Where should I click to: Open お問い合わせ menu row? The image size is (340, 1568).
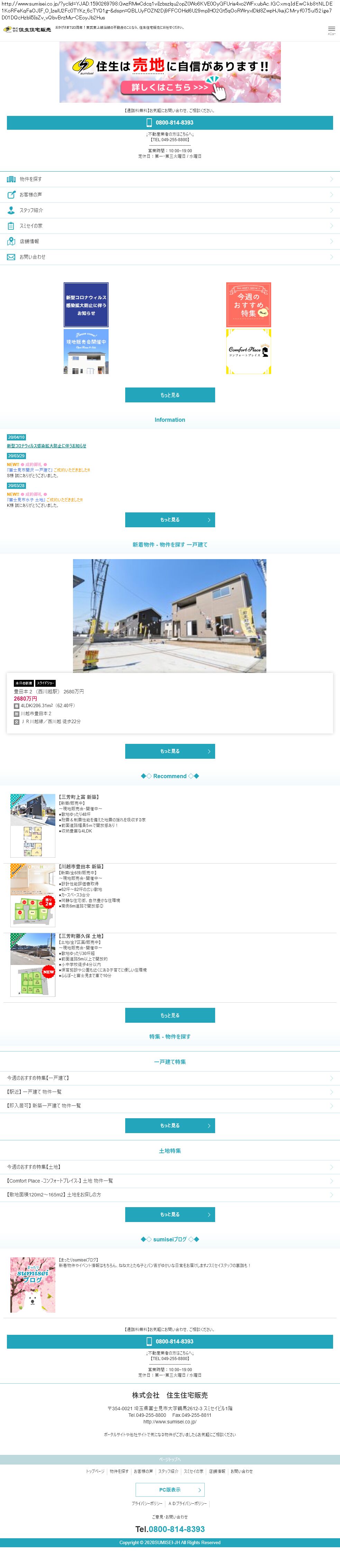click(170, 257)
